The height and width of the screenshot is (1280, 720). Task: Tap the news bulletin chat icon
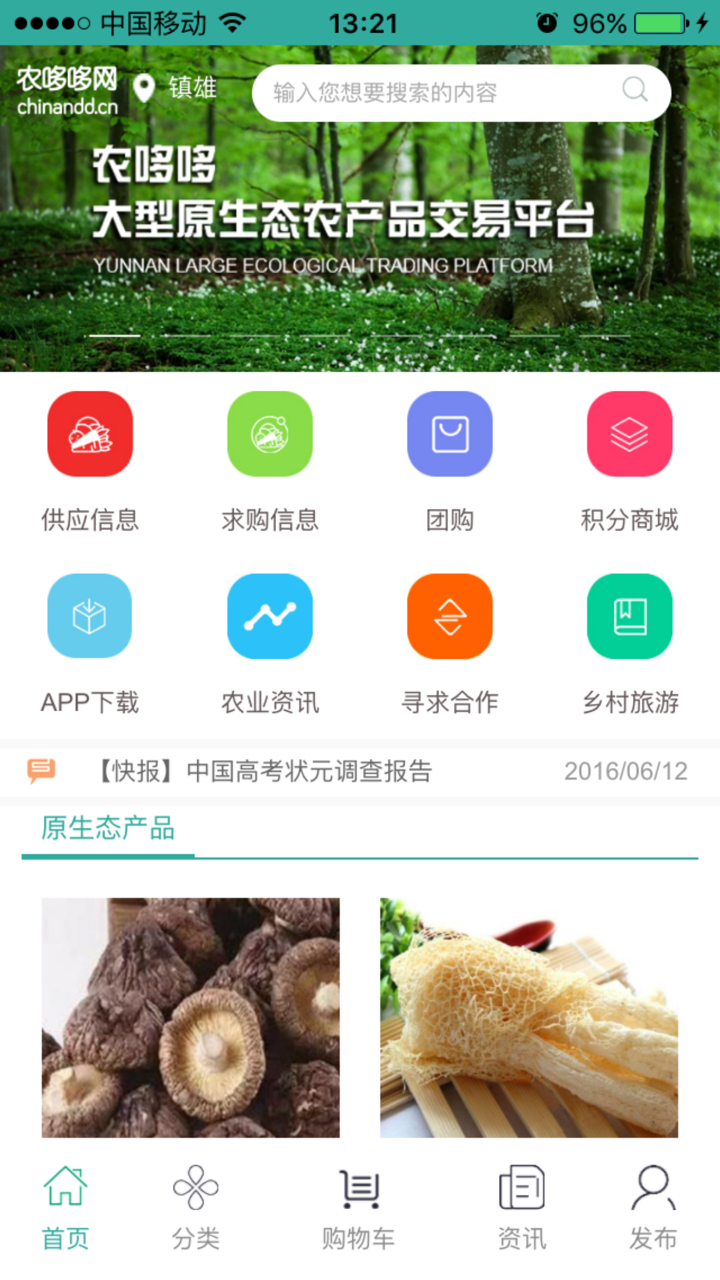(x=42, y=770)
